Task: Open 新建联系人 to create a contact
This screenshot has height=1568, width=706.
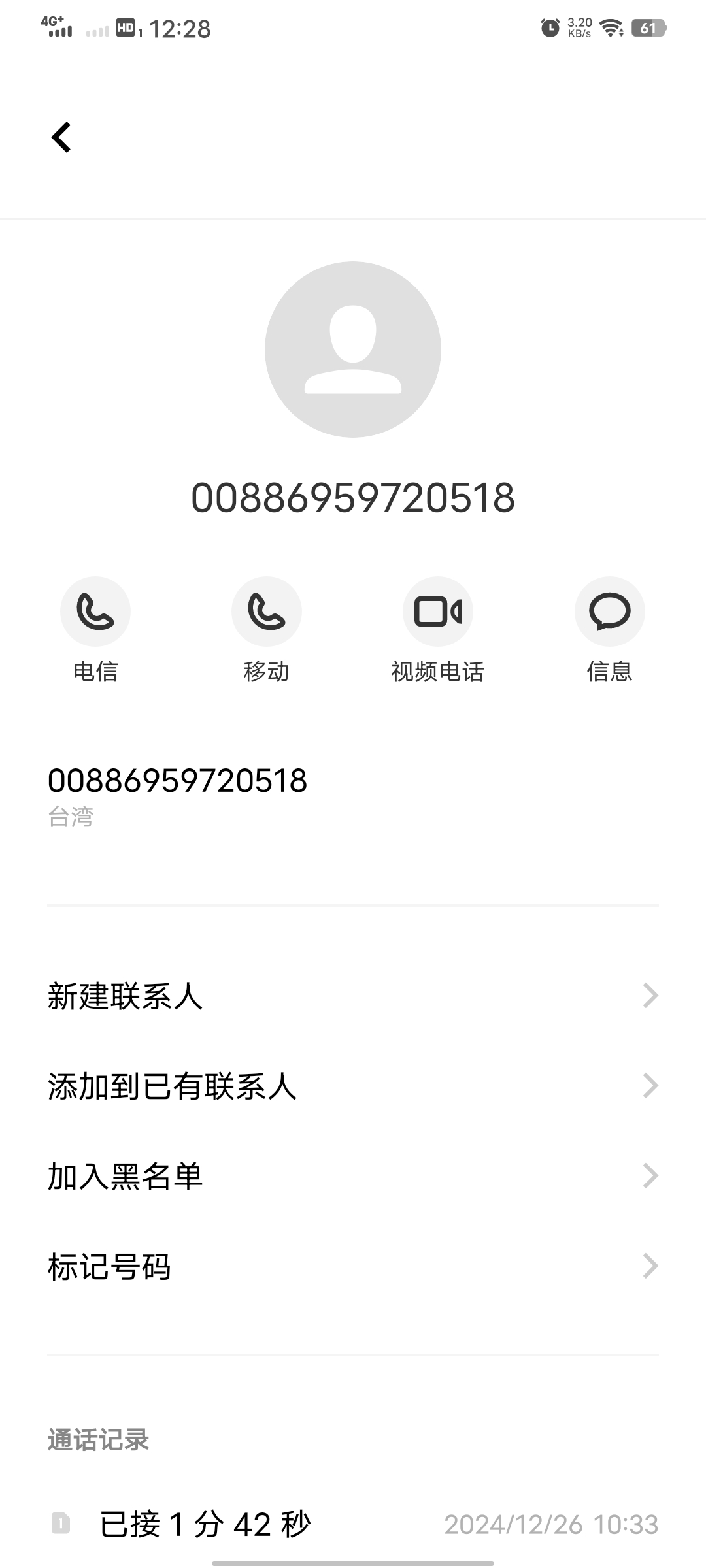Action: point(353,996)
